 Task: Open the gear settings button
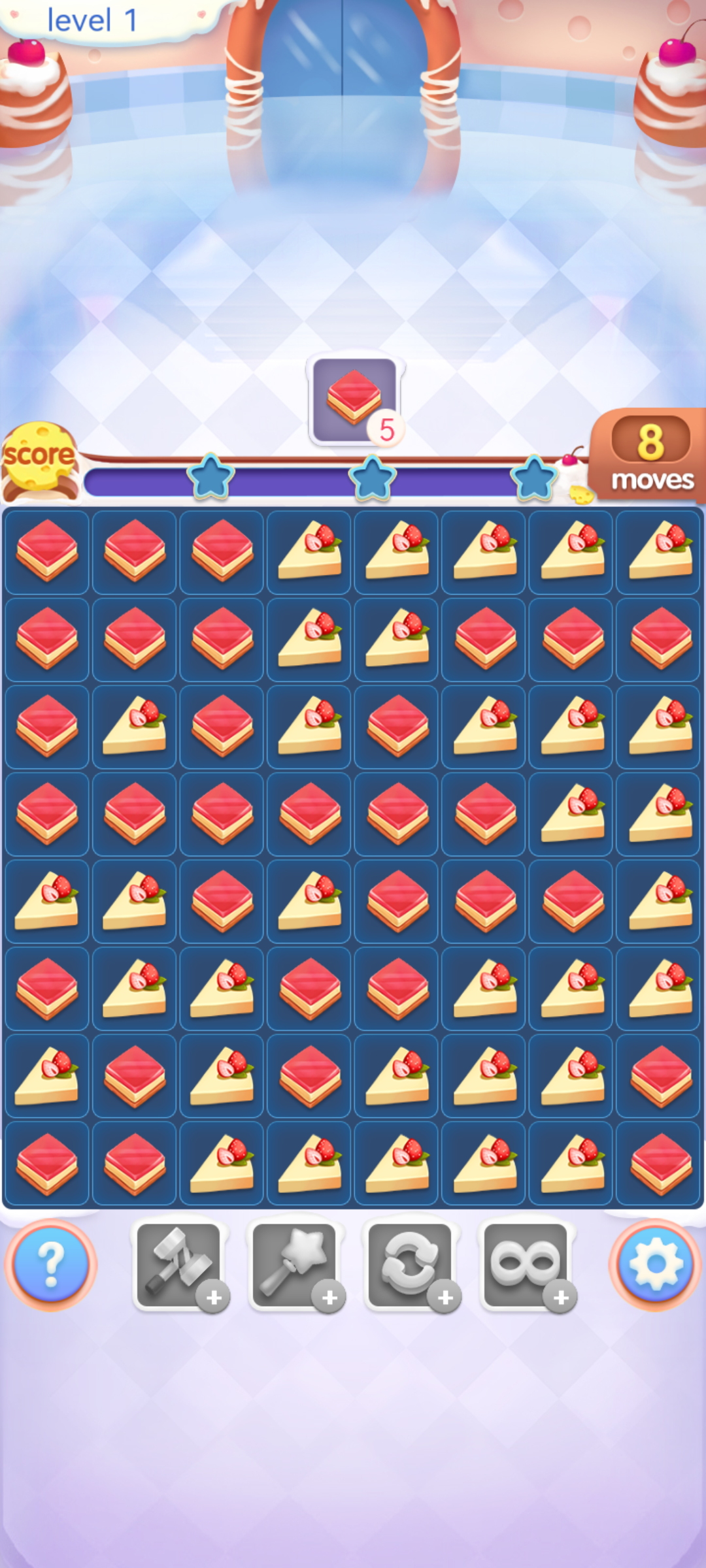655,1264
